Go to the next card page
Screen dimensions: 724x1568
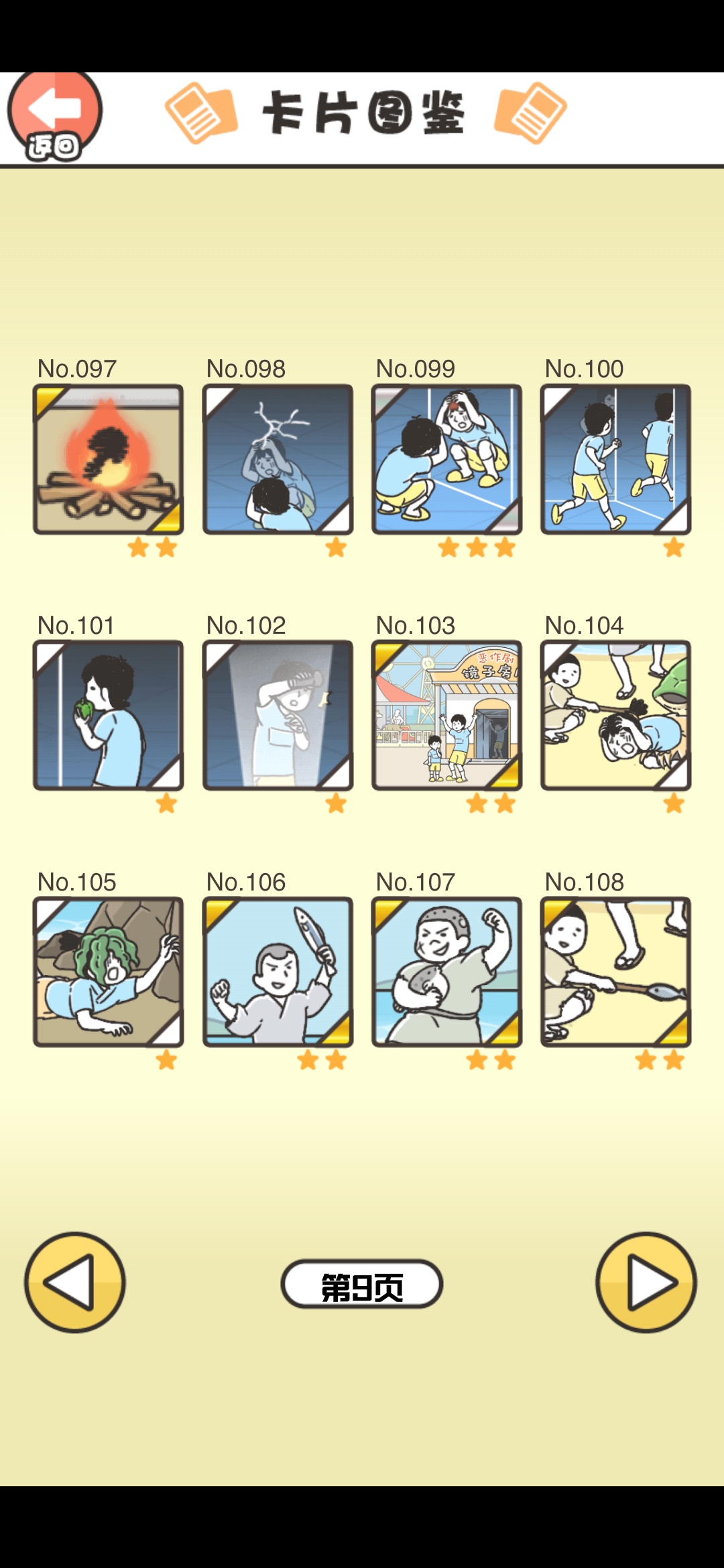click(646, 1282)
